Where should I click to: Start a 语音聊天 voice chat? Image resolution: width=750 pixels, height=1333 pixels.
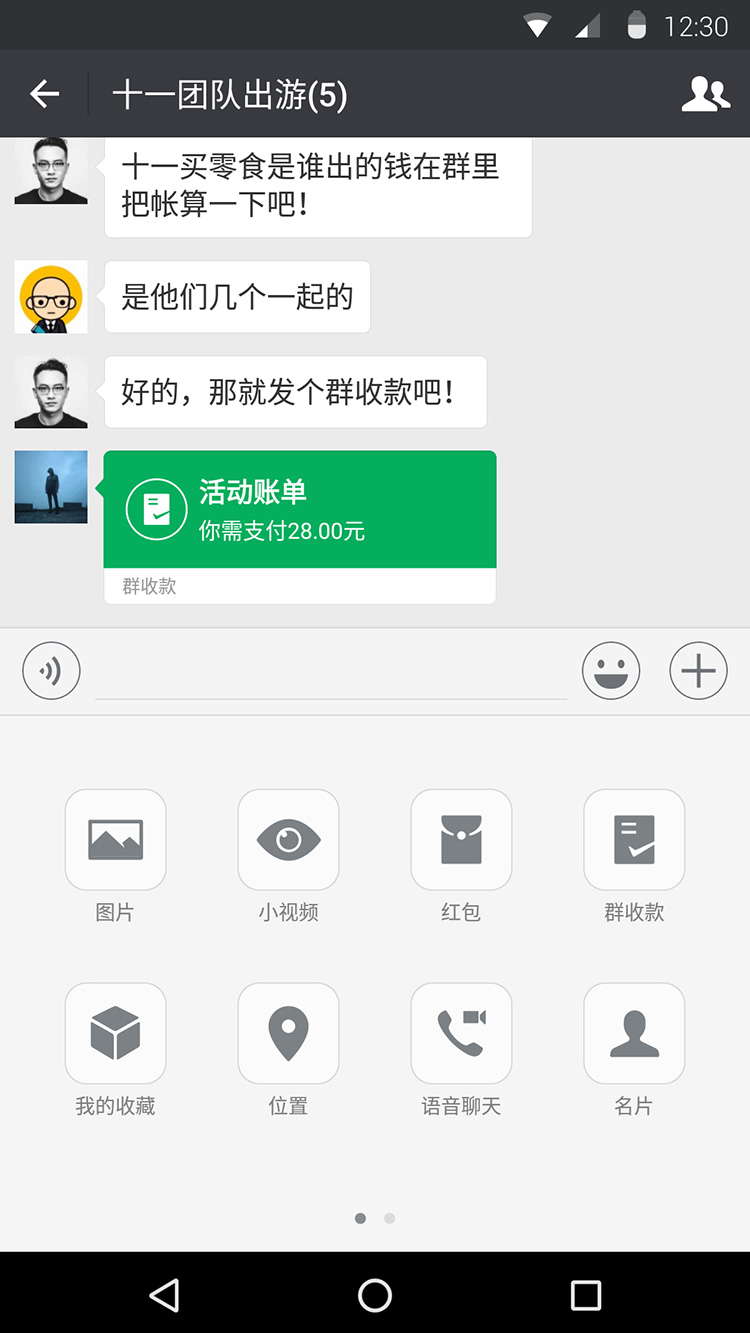[x=461, y=1033]
